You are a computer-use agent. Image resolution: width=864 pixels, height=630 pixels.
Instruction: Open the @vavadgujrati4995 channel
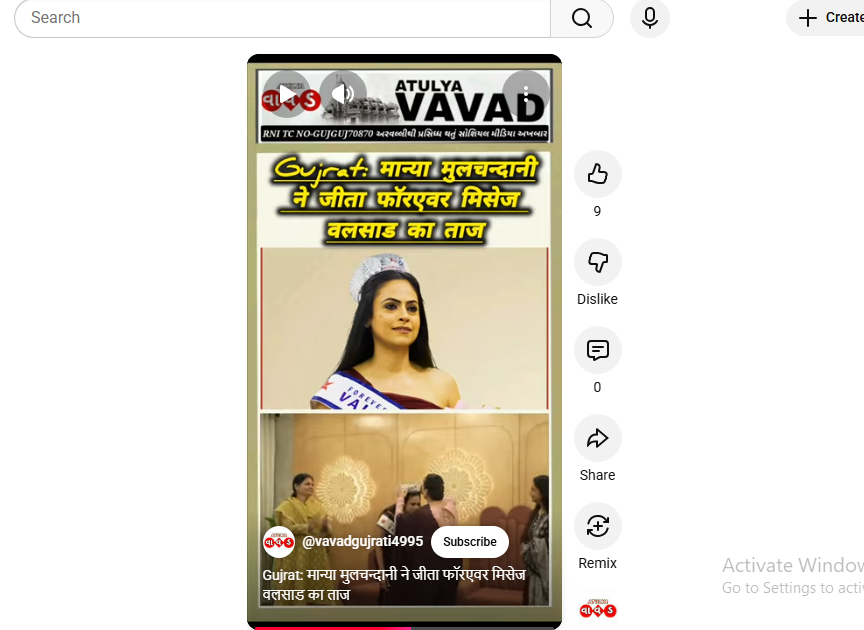(362, 542)
